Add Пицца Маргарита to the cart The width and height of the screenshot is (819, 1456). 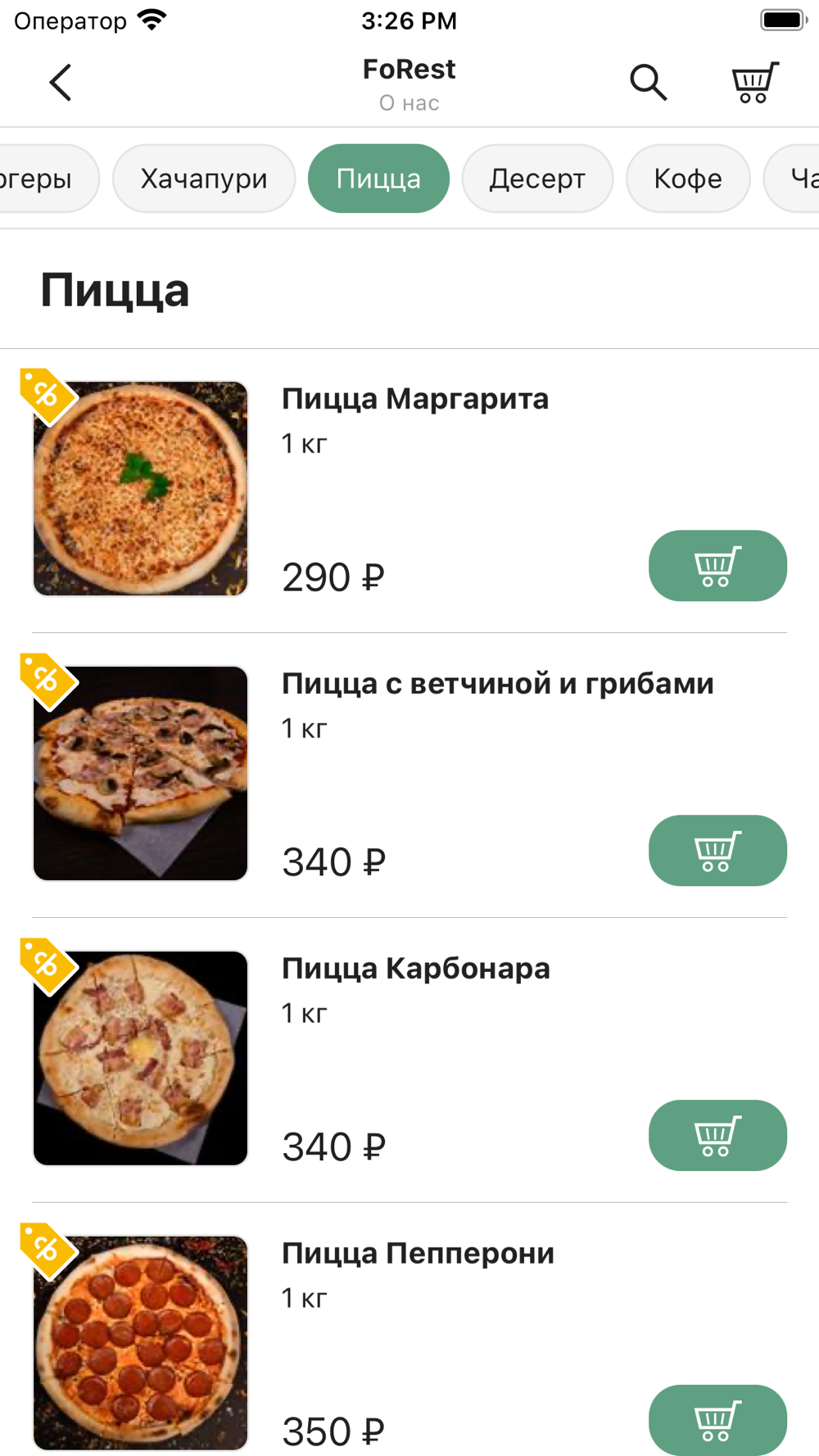(x=717, y=566)
